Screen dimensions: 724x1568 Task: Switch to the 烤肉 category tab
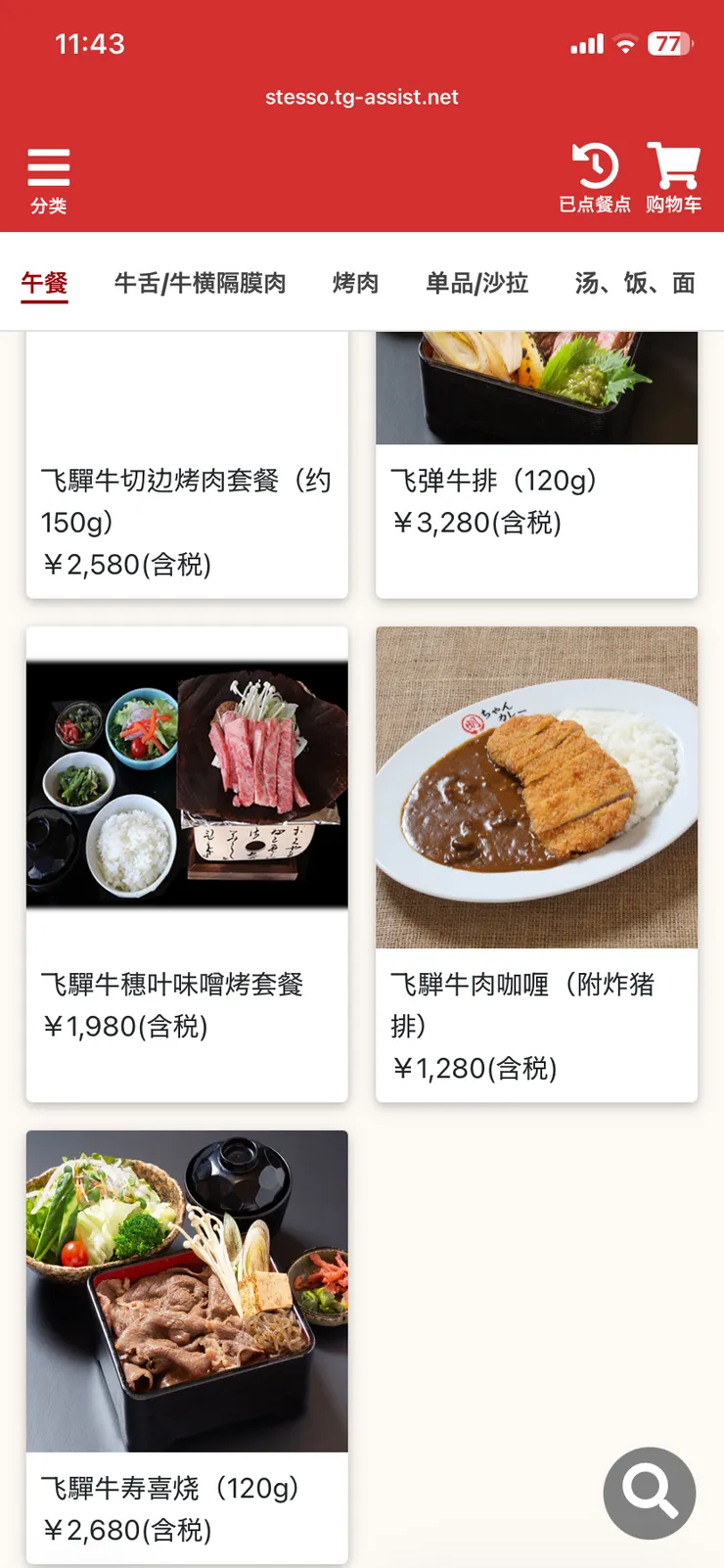pos(355,283)
